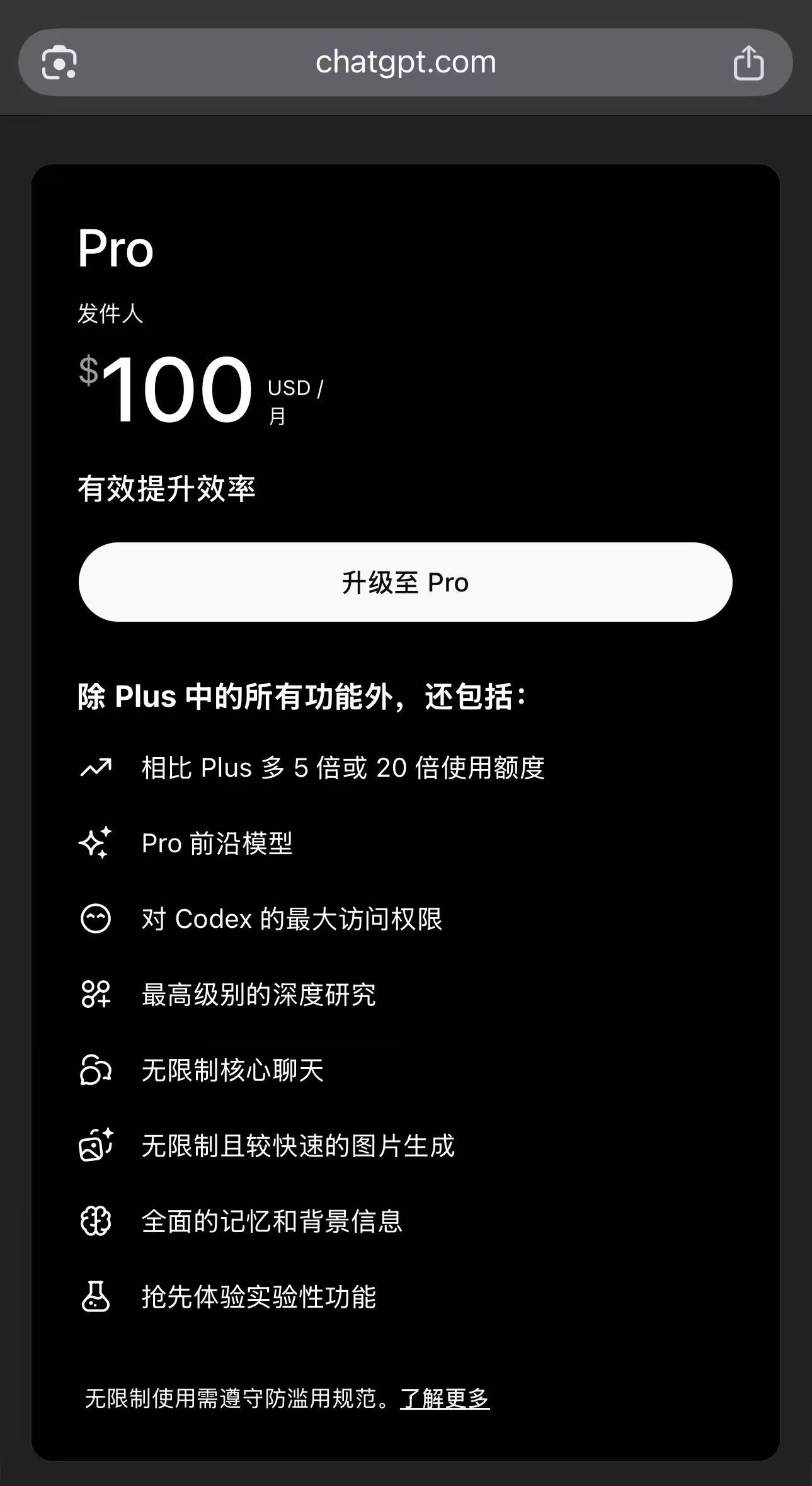812x1486 pixels.
Task: Select the chat bubble icon for 无限制核心聊天
Action: click(96, 1070)
